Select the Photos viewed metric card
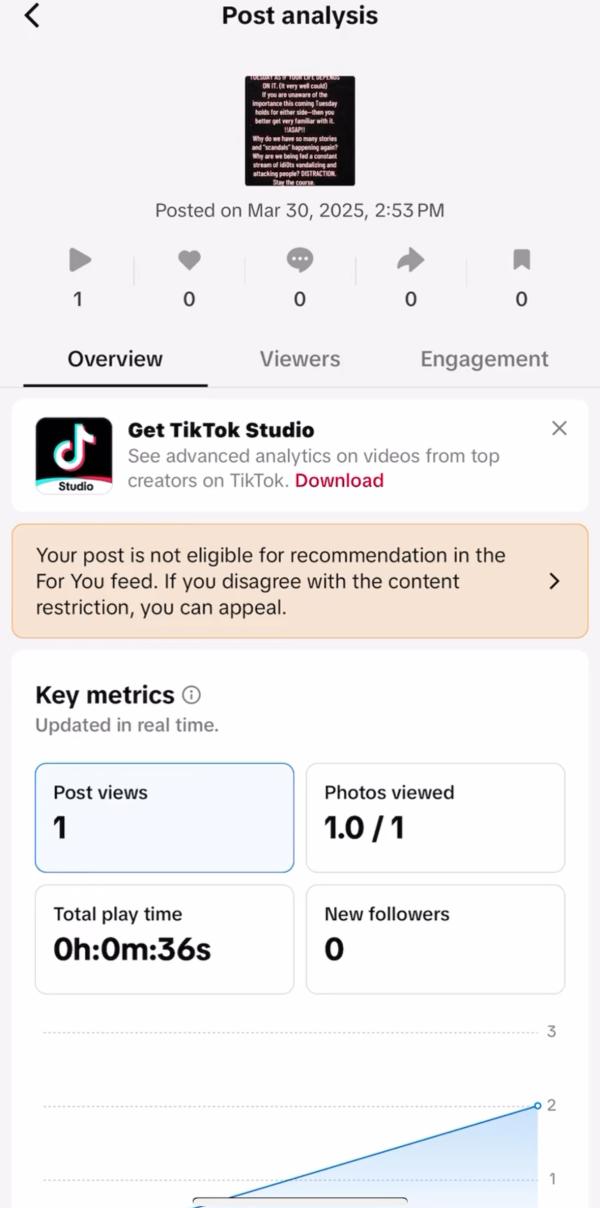Image resolution: width=600 pixels, height=1208 pixels. pos(435,817)
